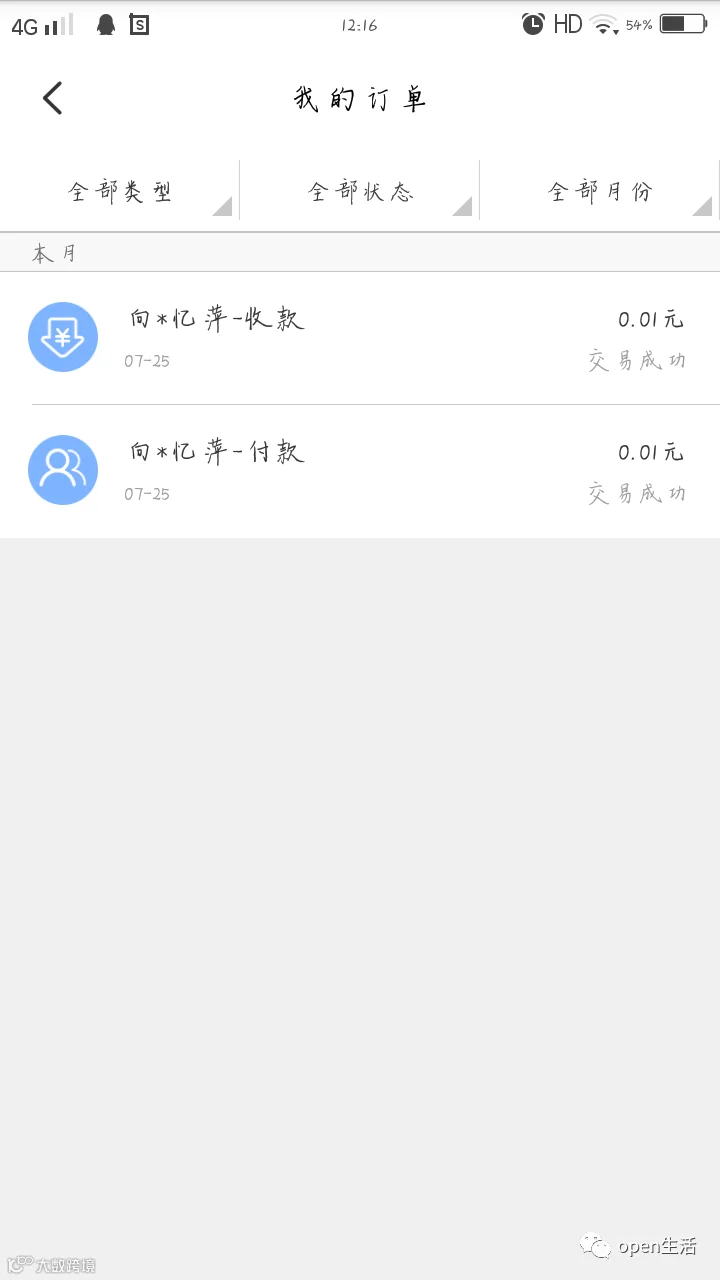Go back from 我的订单 page
This screenshot has height=1280, width=720.
coord(53,98)
